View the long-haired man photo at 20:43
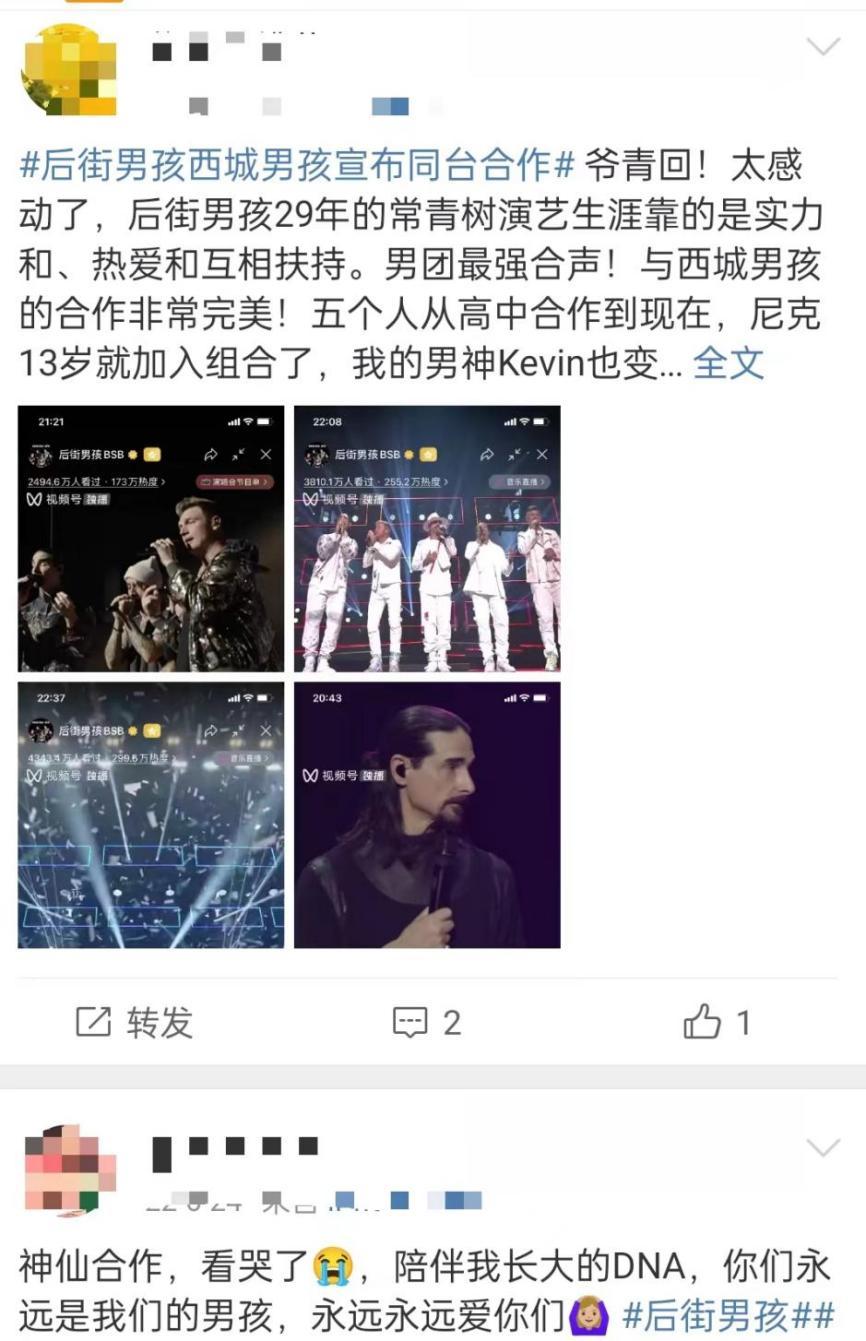 427,815
